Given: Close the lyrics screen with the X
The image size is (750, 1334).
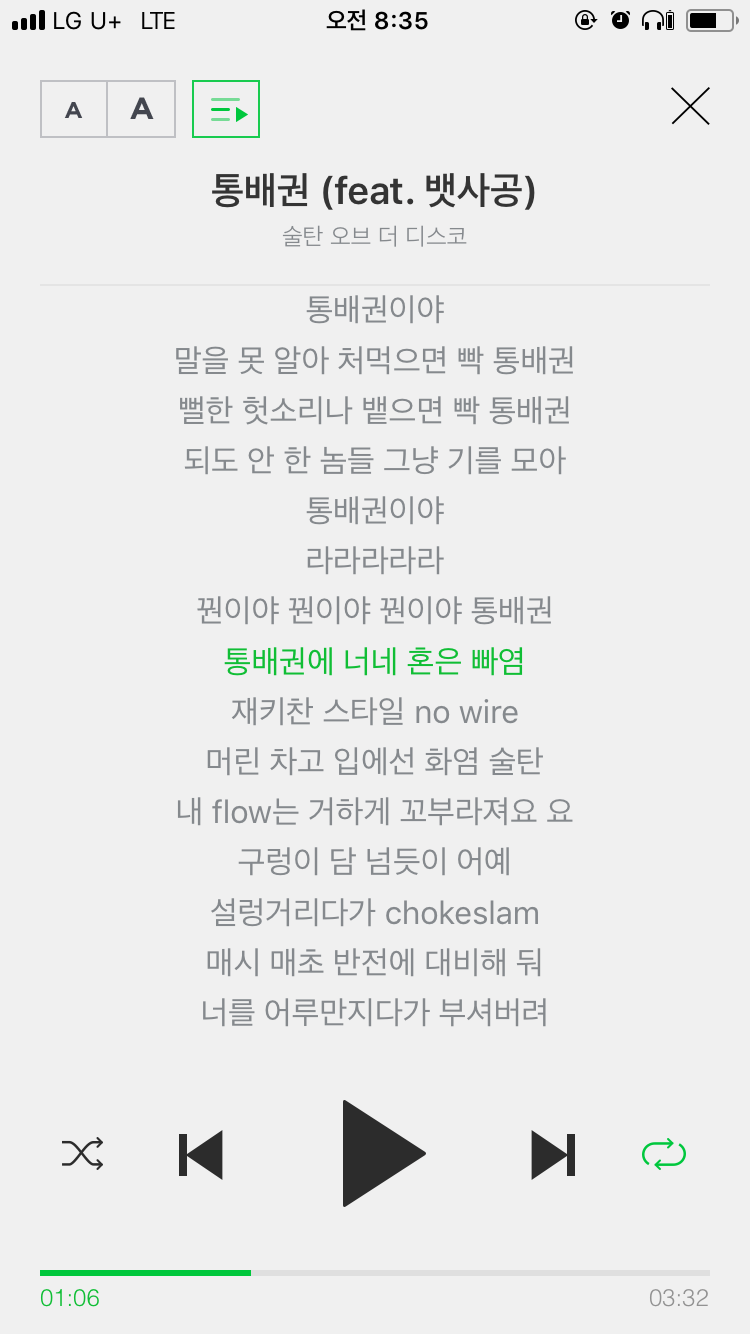Looking at the screenshot, I should click(x=690, y=106).
